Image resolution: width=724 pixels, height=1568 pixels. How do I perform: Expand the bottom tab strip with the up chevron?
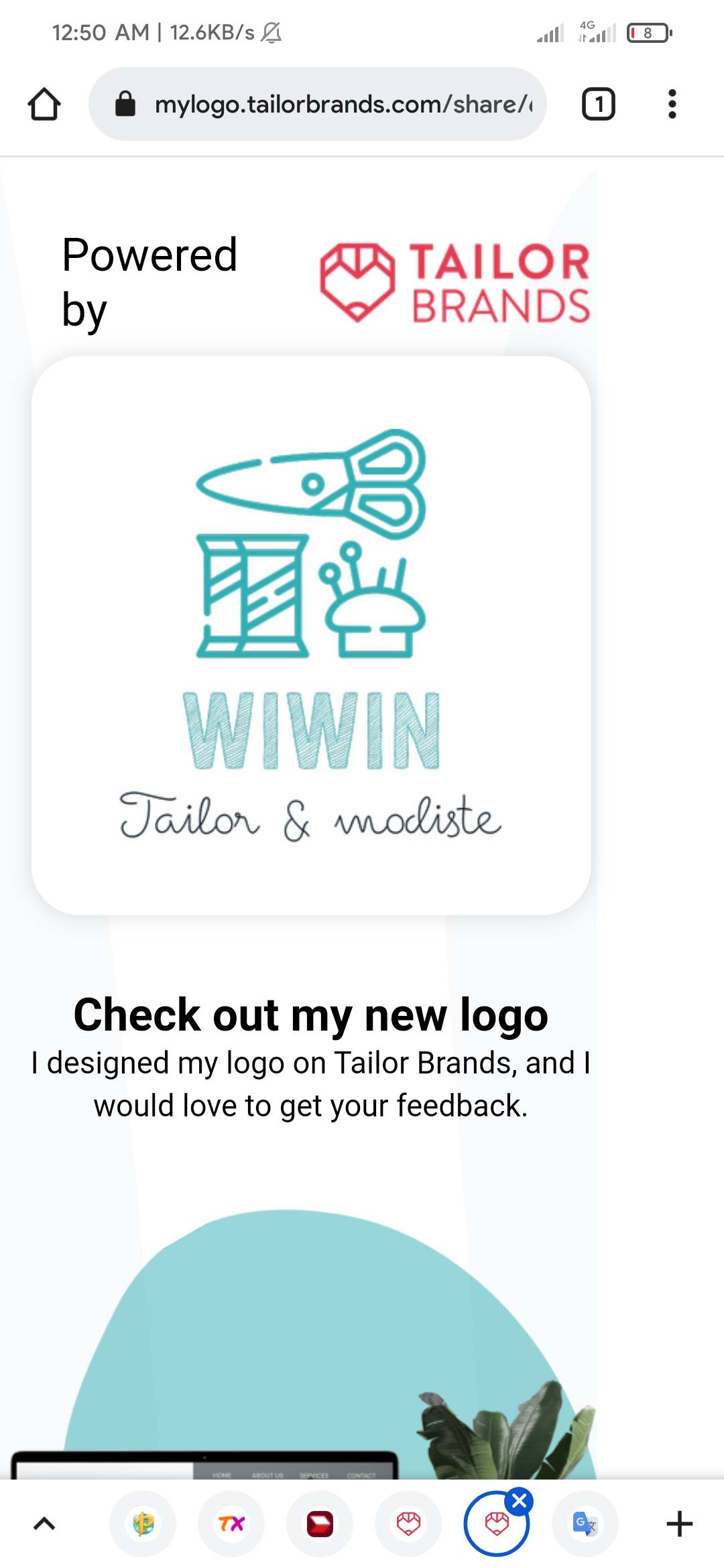click(44, 1524)
